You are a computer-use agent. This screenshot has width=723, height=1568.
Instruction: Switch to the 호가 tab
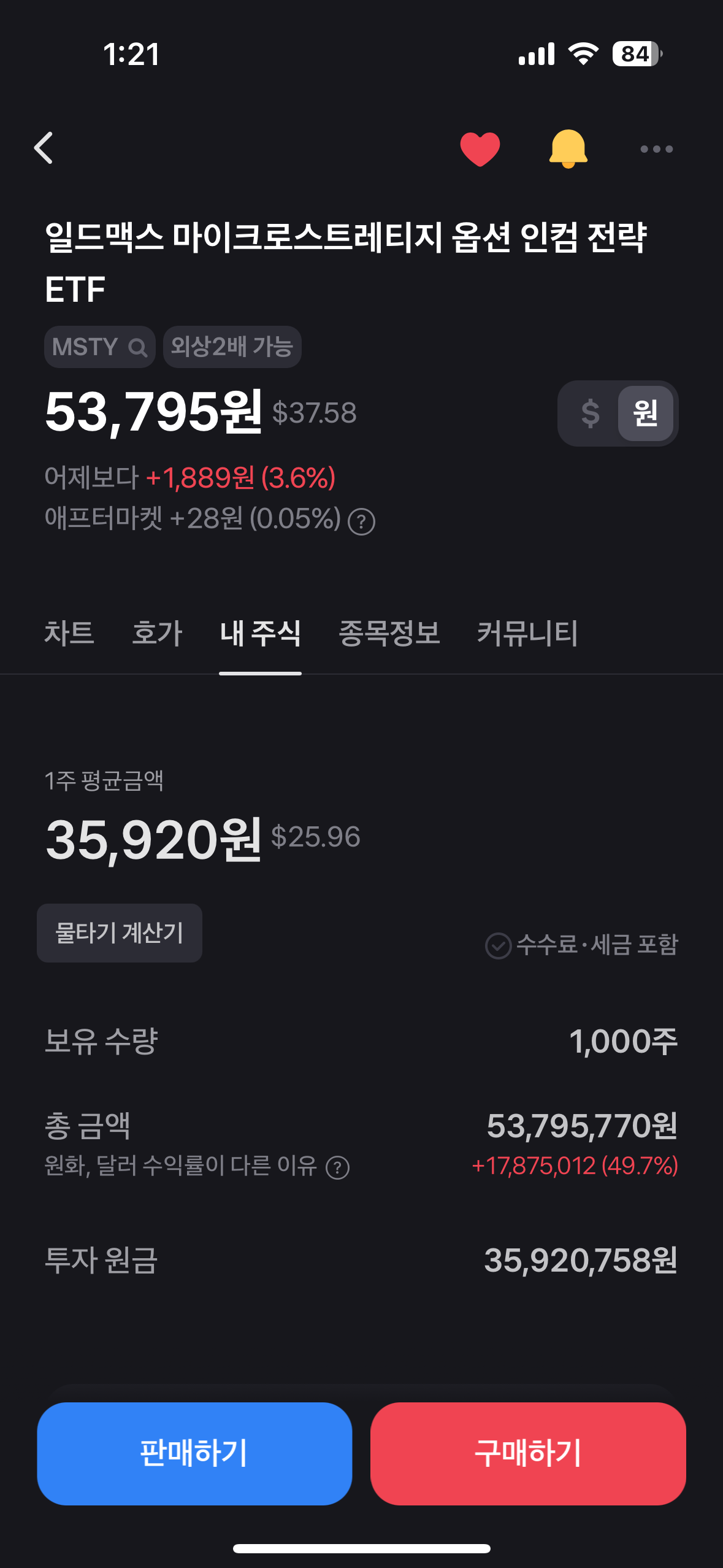tap(157, 633)
